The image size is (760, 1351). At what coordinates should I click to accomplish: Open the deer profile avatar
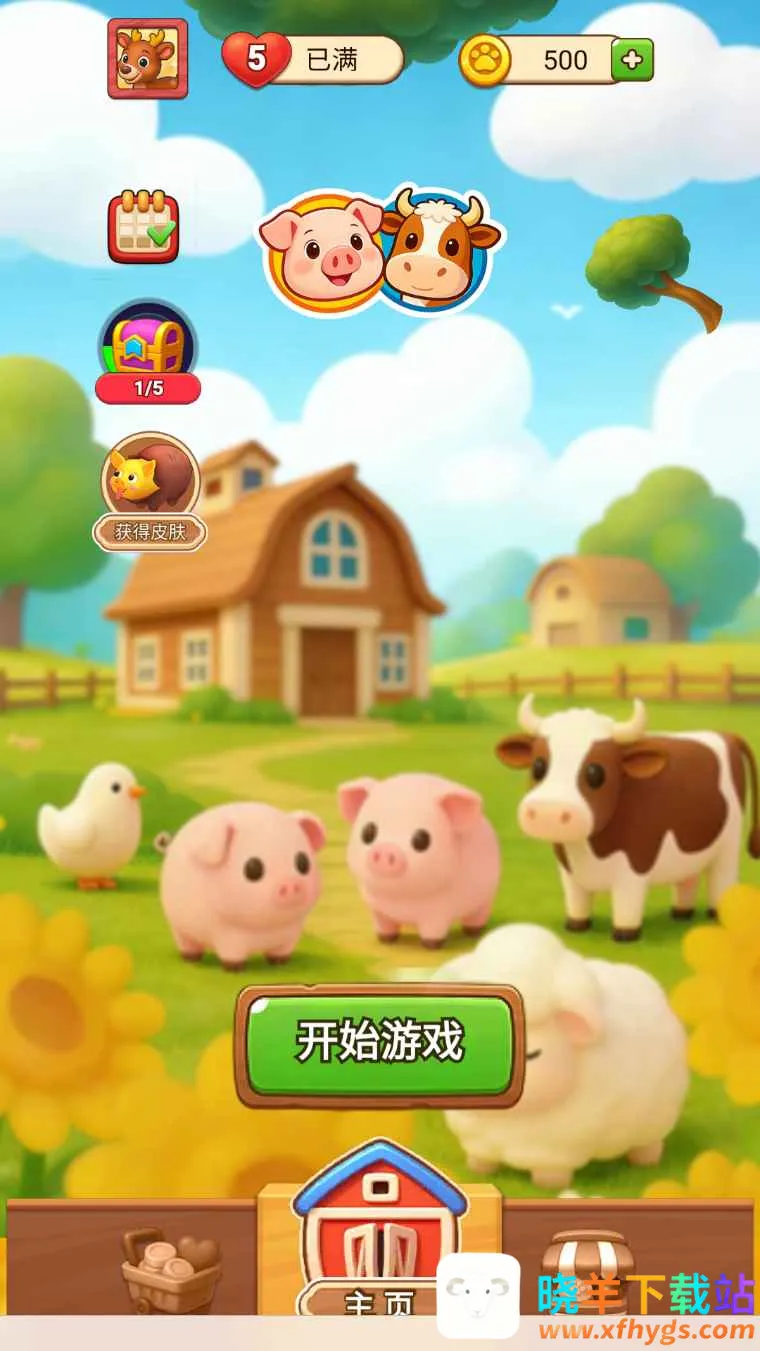(147, 59)
